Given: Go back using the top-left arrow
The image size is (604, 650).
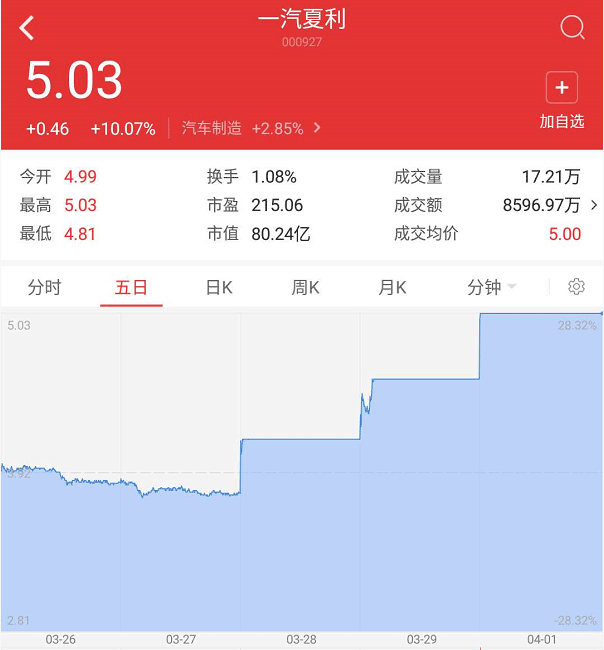Looking at the screenshot, I should point(27,28).
